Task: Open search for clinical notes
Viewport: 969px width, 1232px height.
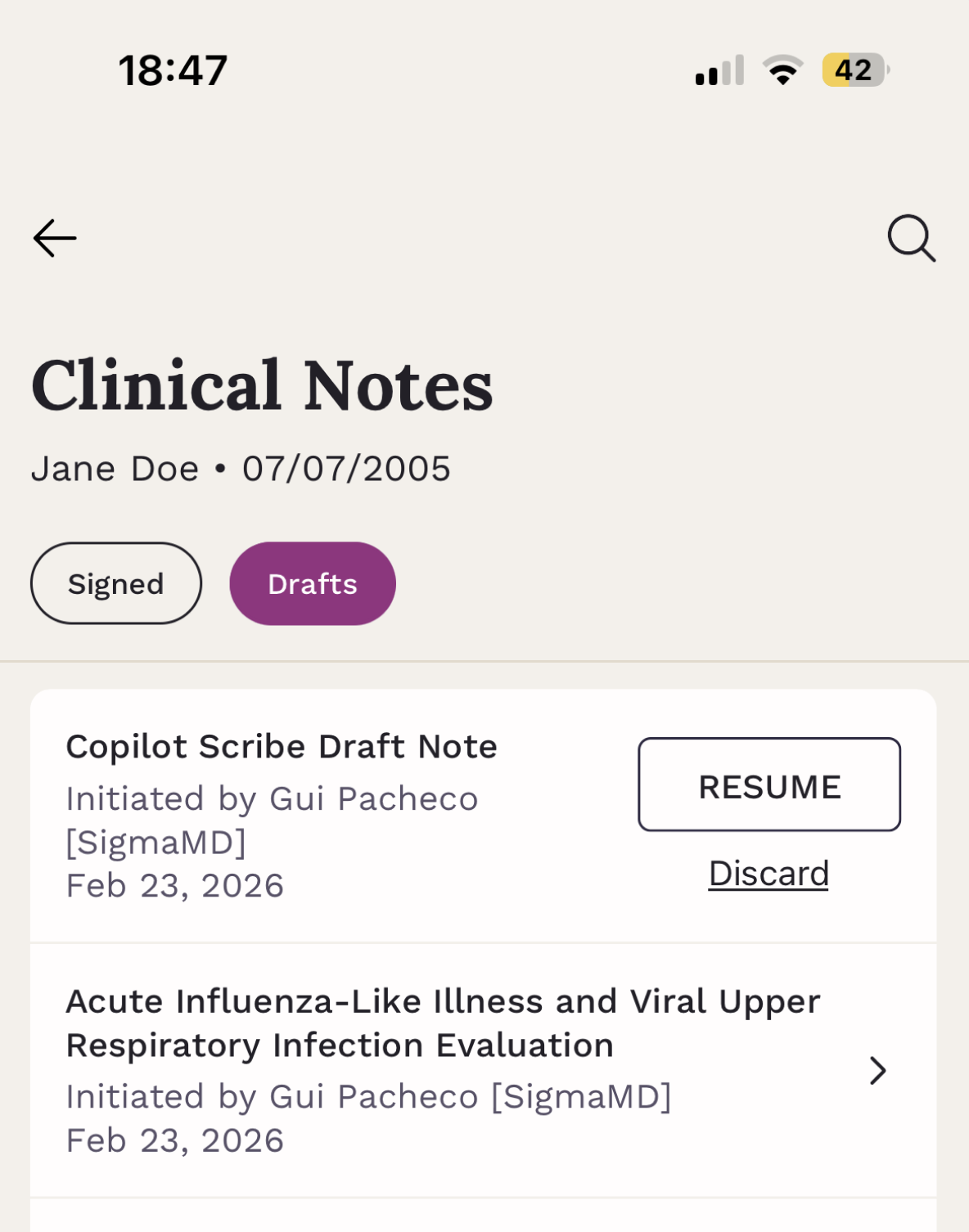Action: [911, 238]
